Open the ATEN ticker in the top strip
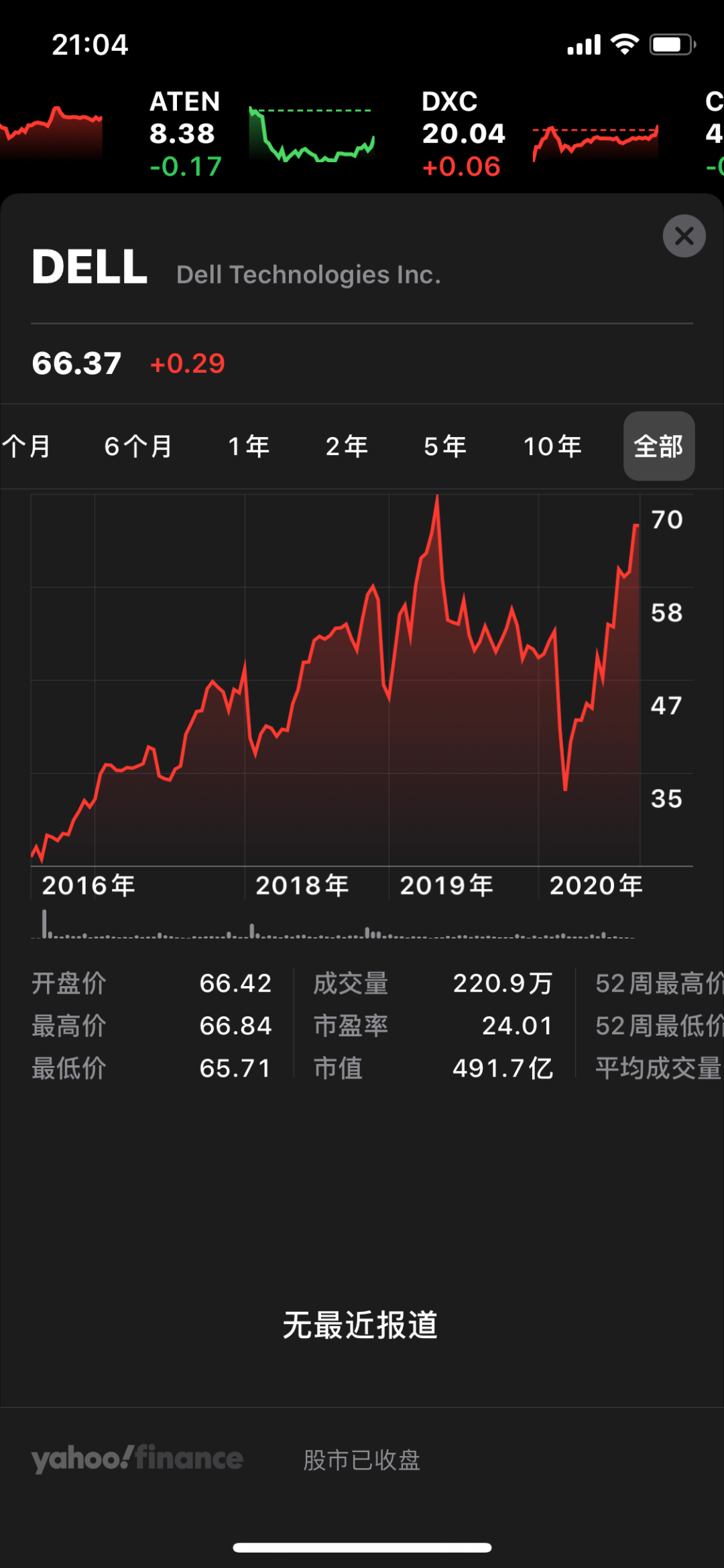Screen dimensions: 724x1568 261,134
